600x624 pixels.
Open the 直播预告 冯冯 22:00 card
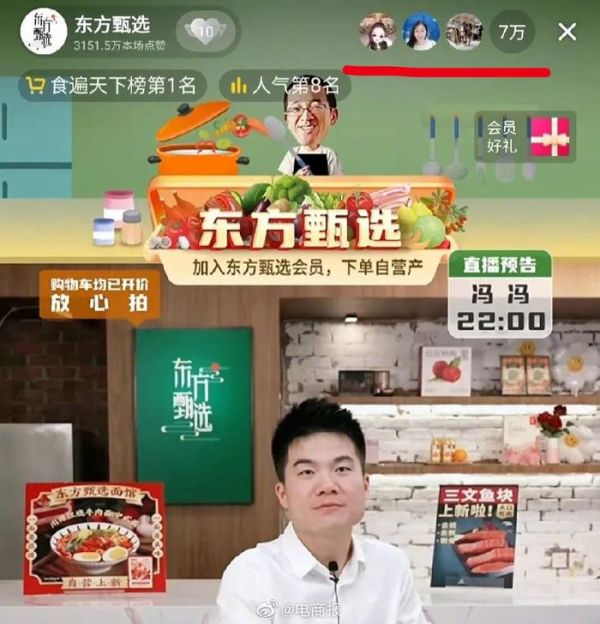point(500,295)
